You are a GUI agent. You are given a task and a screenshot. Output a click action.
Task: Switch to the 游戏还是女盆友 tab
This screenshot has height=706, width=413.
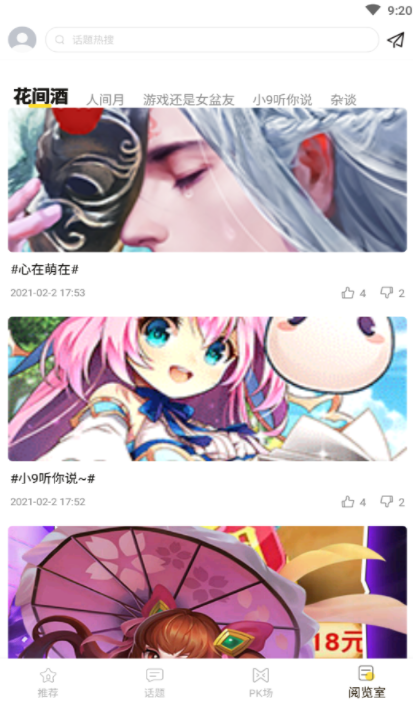pyautogui.click(x=188, y=100)
